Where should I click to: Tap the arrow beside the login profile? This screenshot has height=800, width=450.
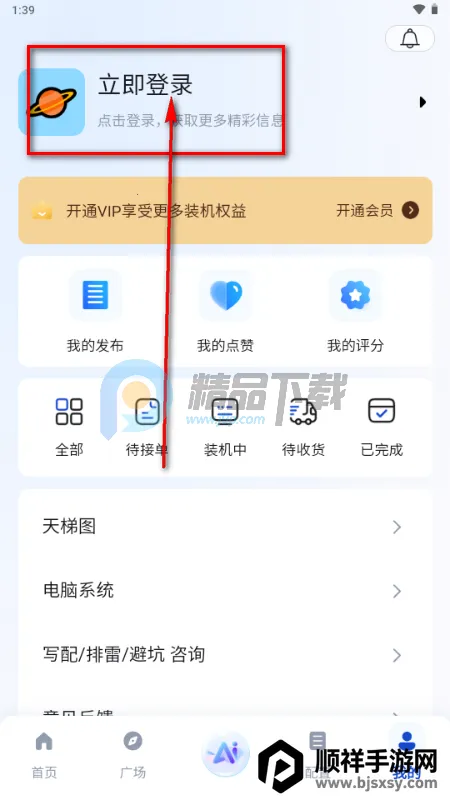click(x=422, y=102)
